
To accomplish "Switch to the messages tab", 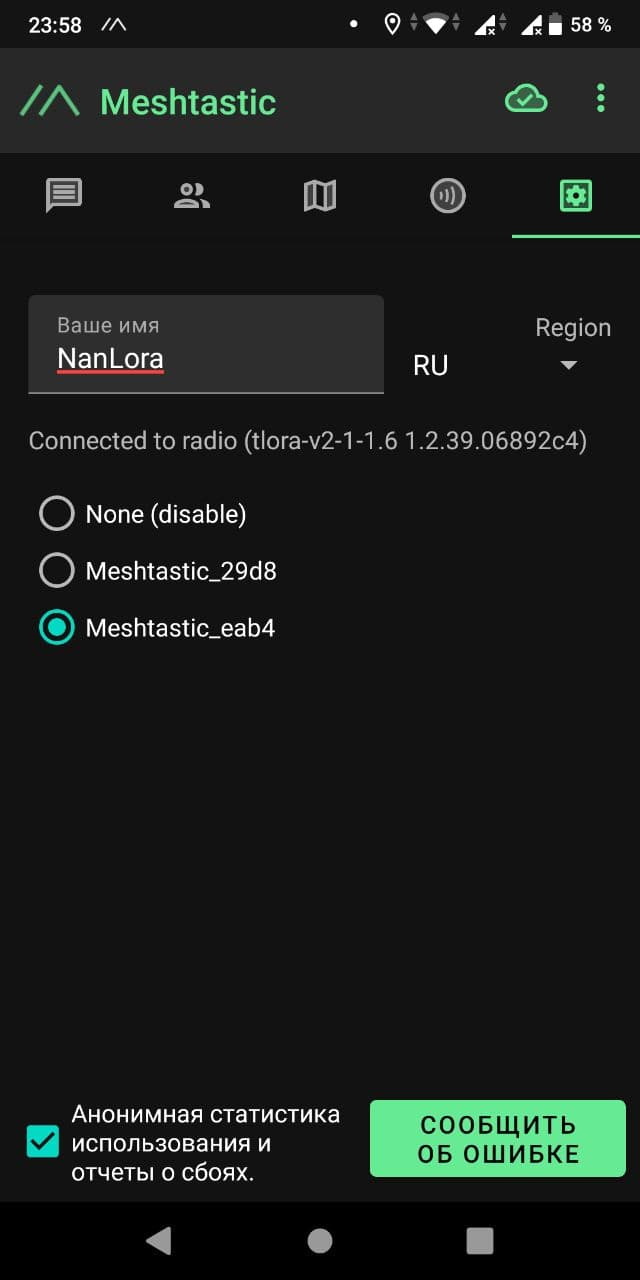I will click(64, 196).
